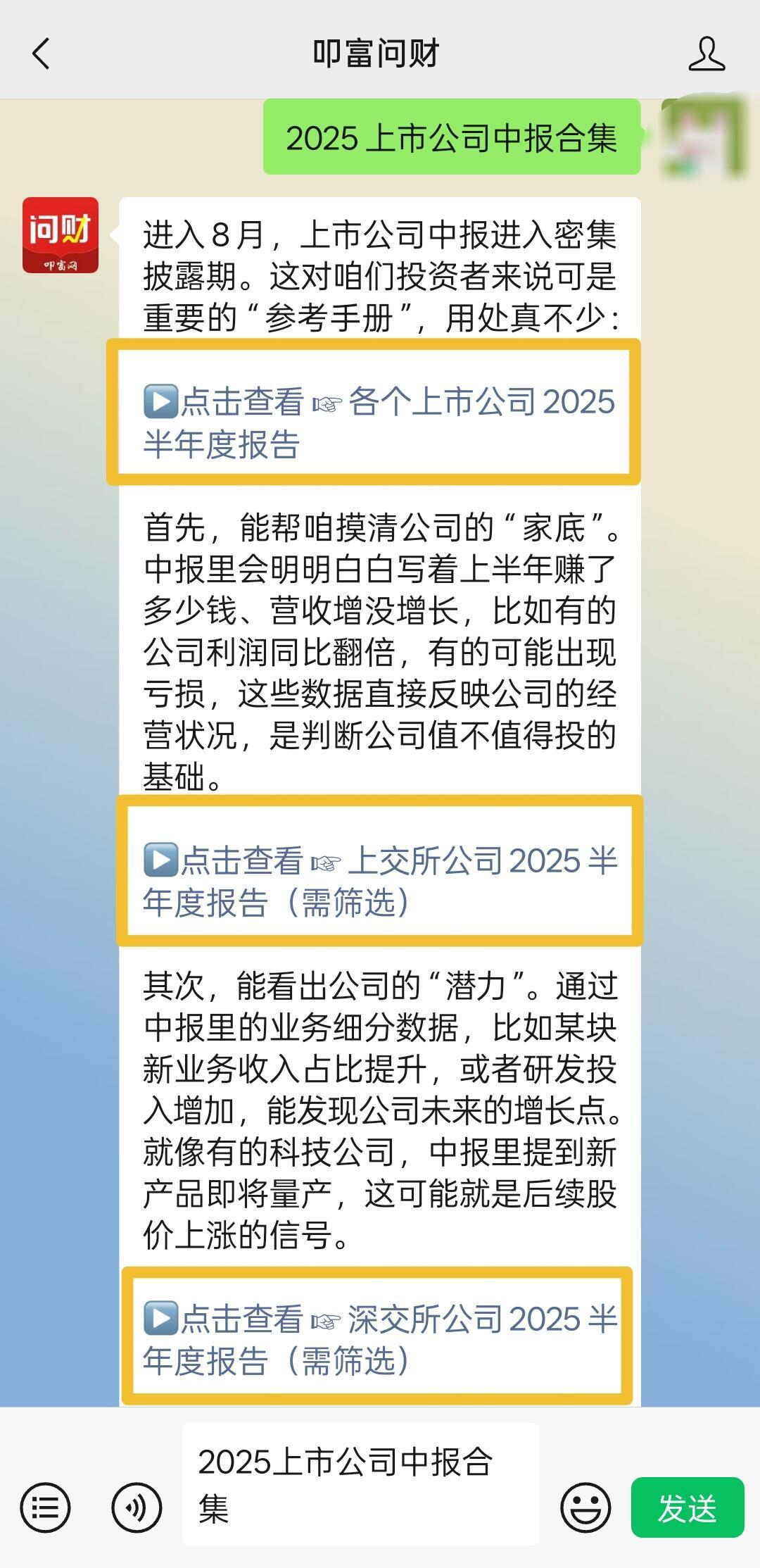Tap 发送 to send the message
Screen dimensions: 760x1568
click(x=687, y=1508)
